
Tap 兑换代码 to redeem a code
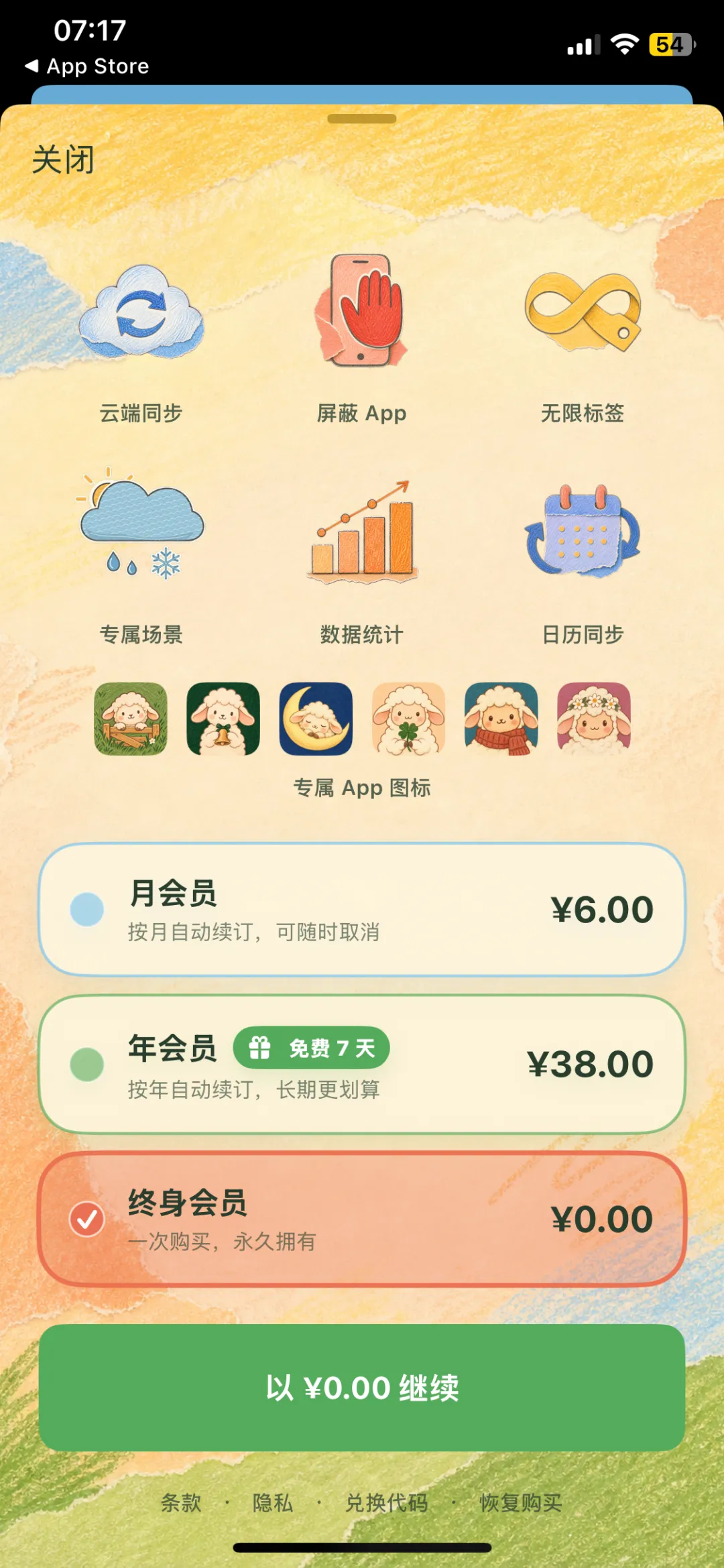click(386, 1503)
